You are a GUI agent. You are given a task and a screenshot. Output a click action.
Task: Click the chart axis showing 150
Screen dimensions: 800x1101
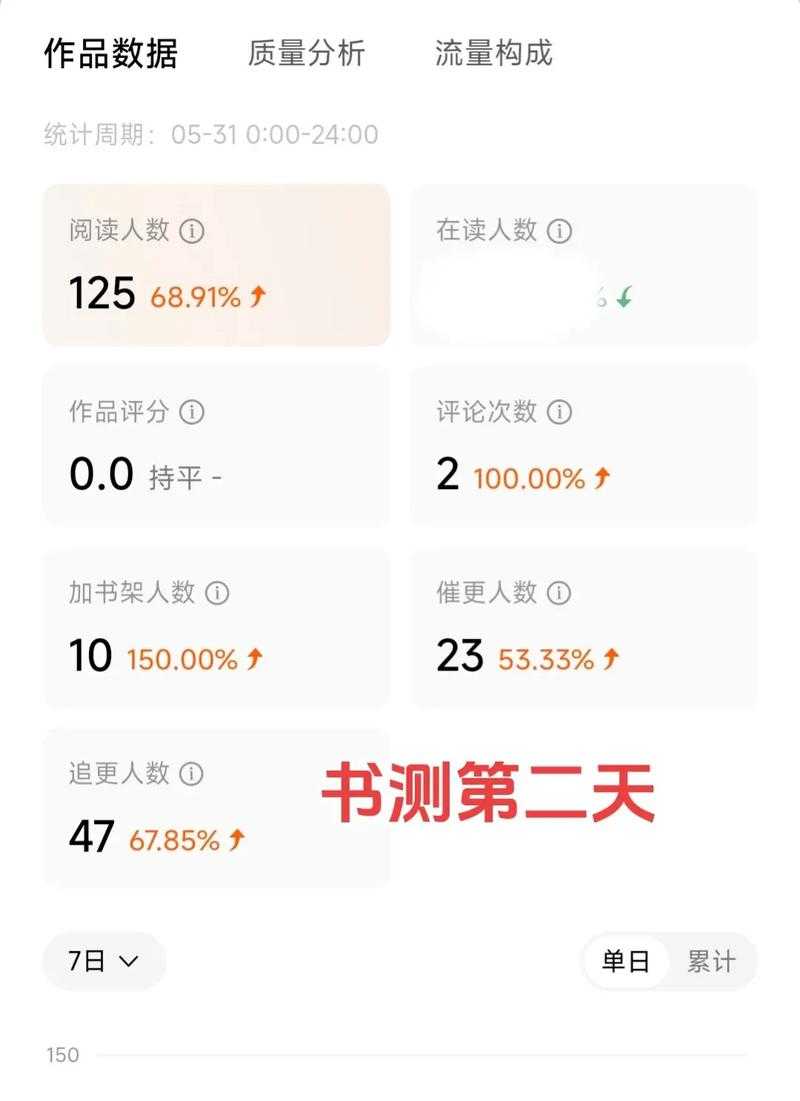pos(63,1052)
